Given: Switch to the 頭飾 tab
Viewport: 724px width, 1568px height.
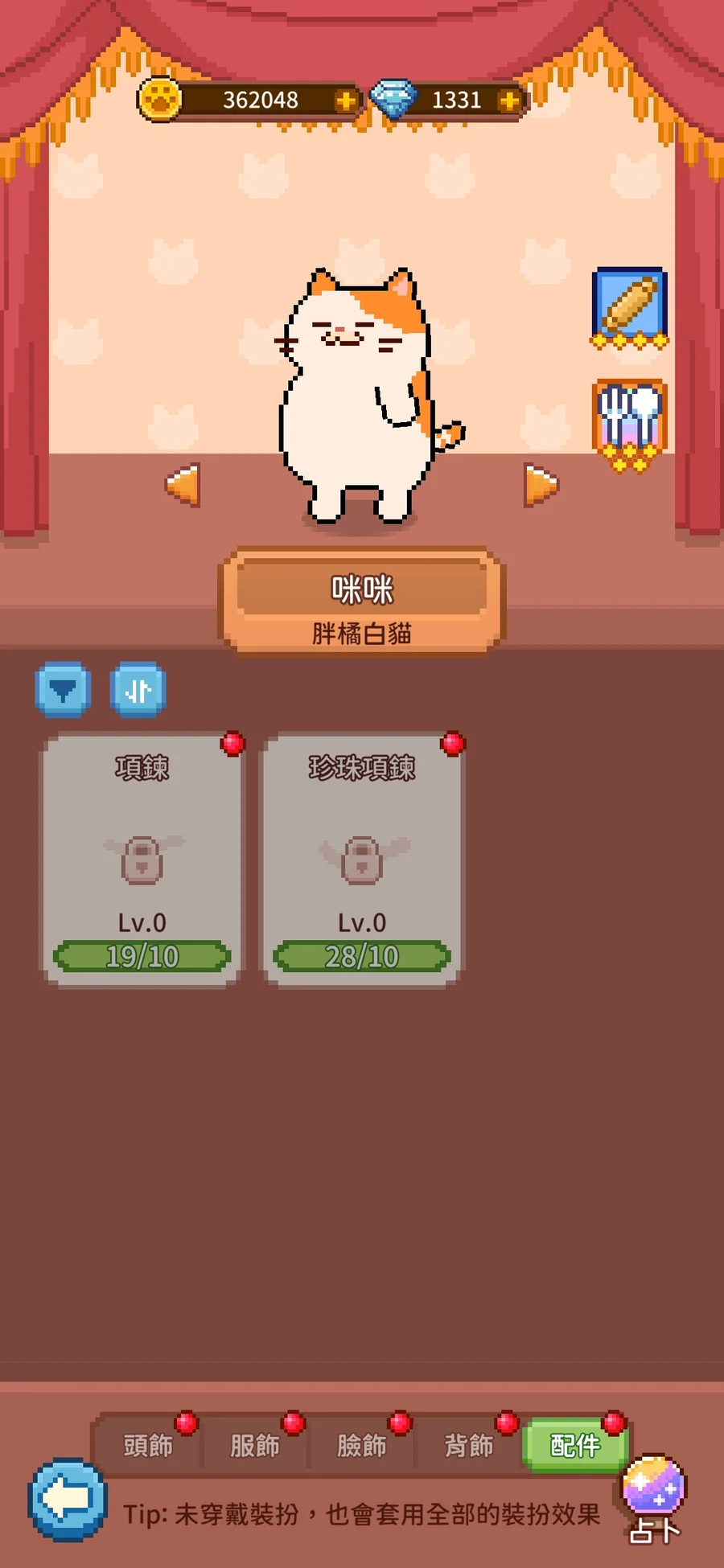Looking at the screenshot, I should (x=148, y=1446).
